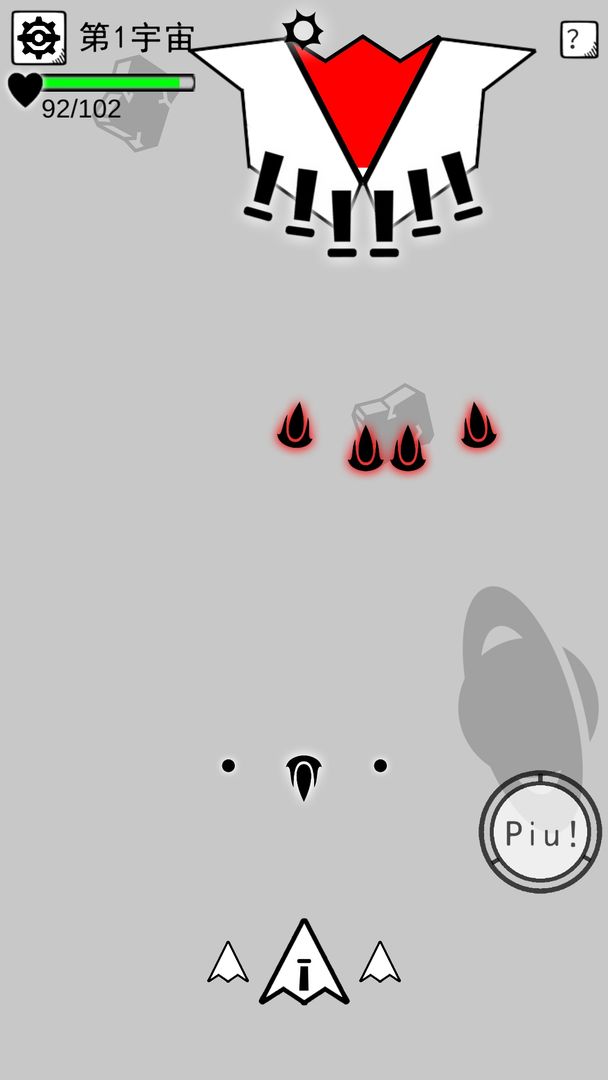Open the help question mark icon
The width and height of the screenshot is (608, 1080).
click(579, 40)
